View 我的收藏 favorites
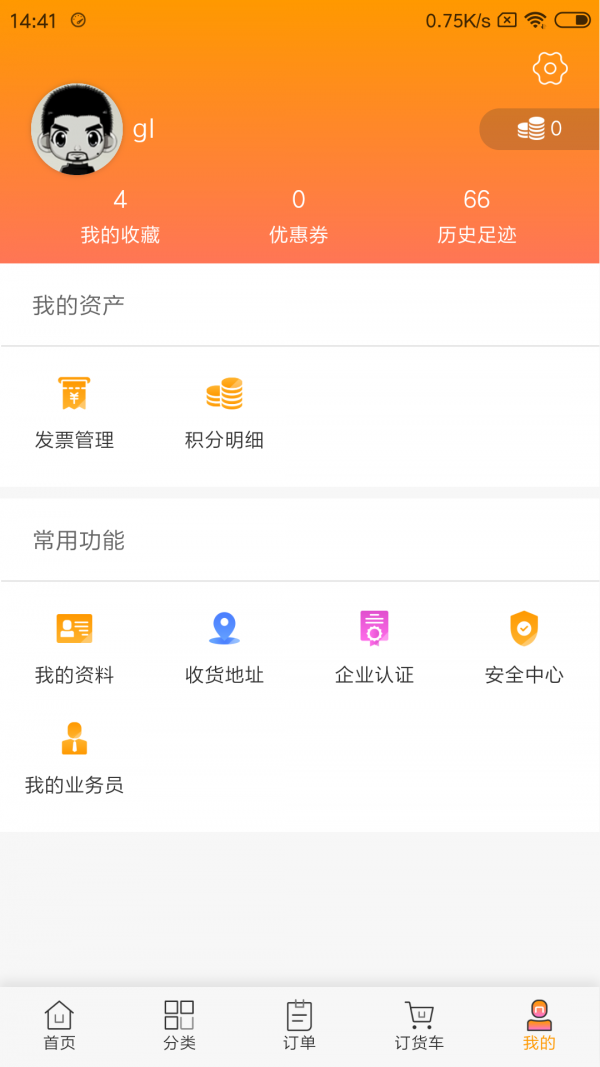600x1067 pixels. pos(120,218)
